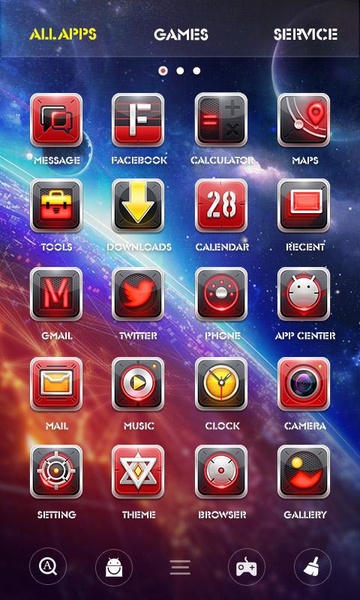Open the Theme app
The image size is (360, 600).
pyautogui.click(x=138, y=472)
